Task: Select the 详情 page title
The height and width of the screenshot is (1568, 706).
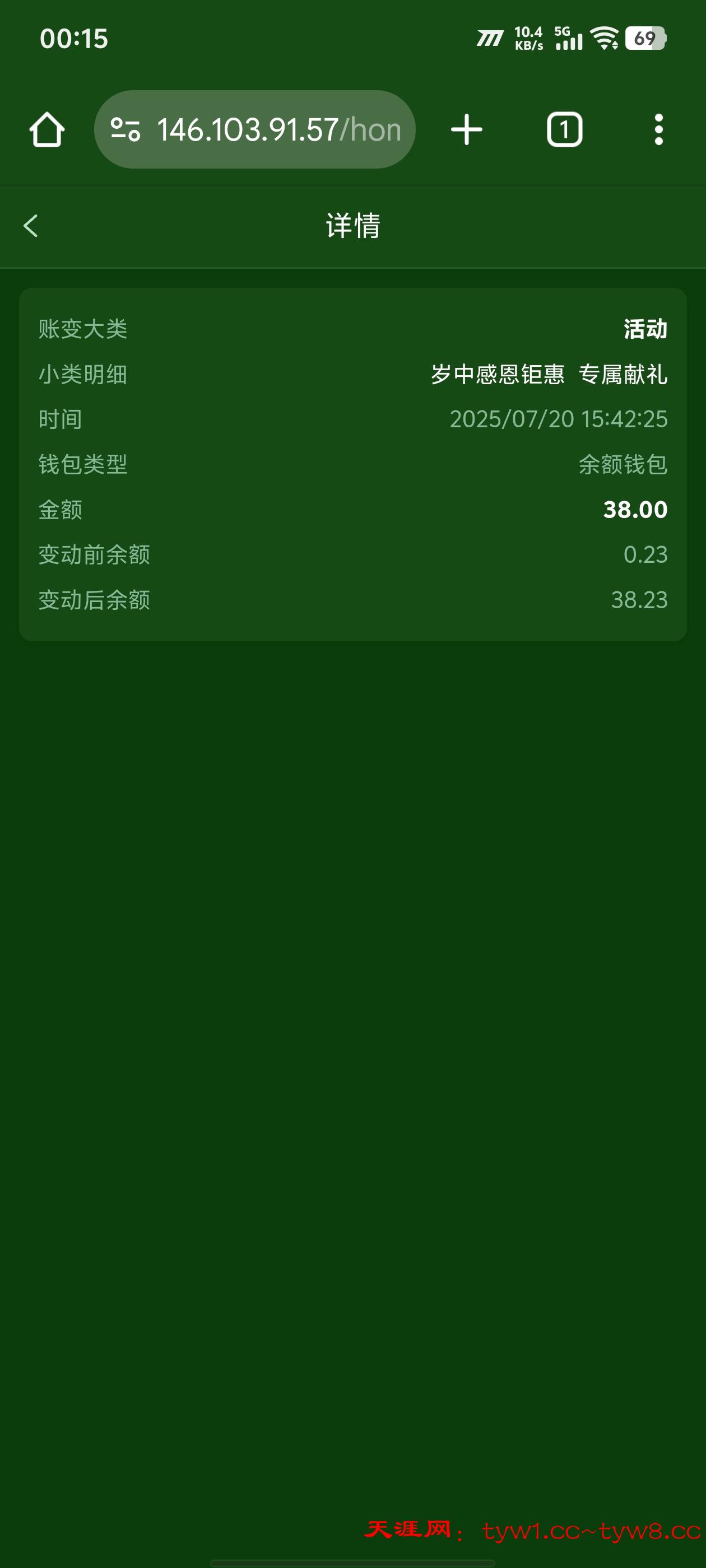Action: (x=352, y=226)
